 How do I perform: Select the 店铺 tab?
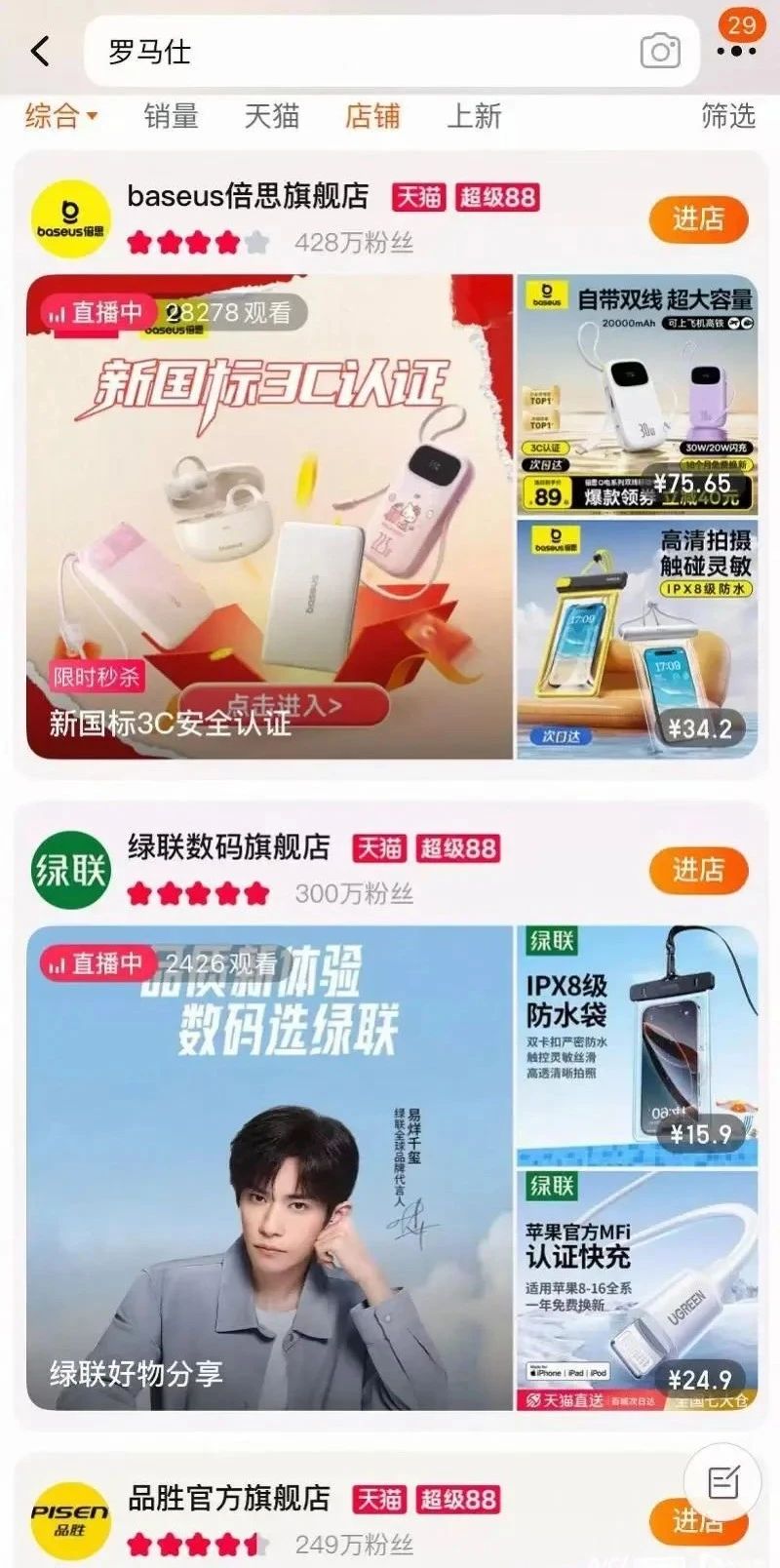pos(372,116)
